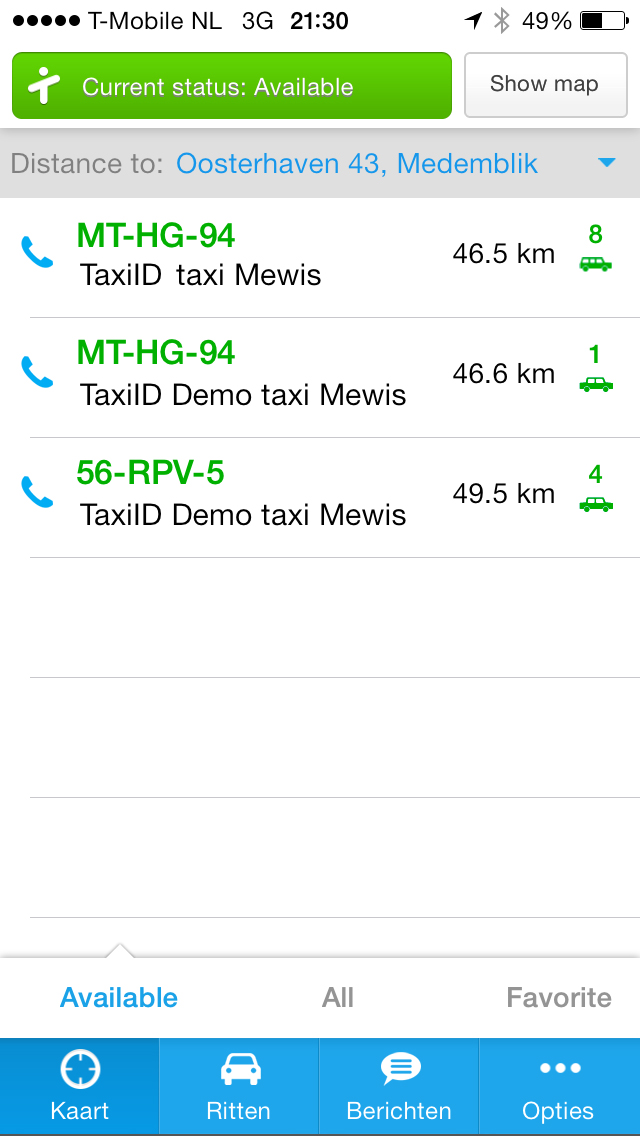
Task: Expand the Distance to address dropdown
Action: click(x=607, y=163)
